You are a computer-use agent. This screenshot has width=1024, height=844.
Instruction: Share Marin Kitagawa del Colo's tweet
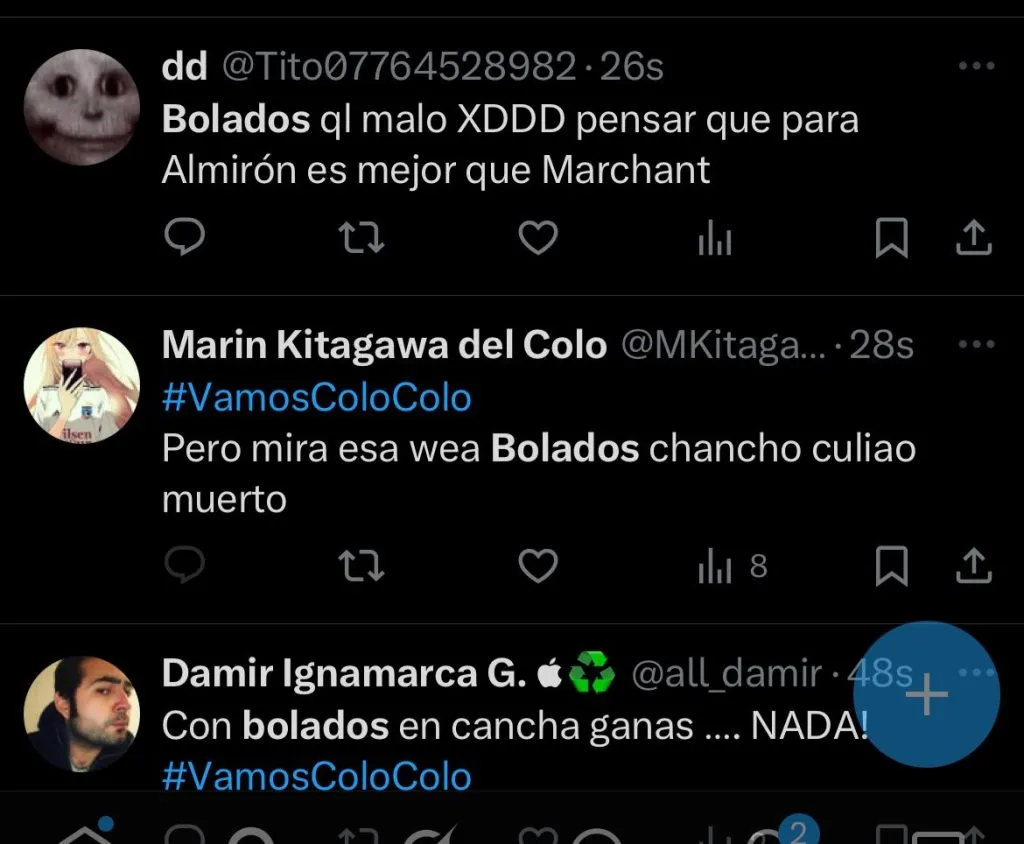coord(973,567)
